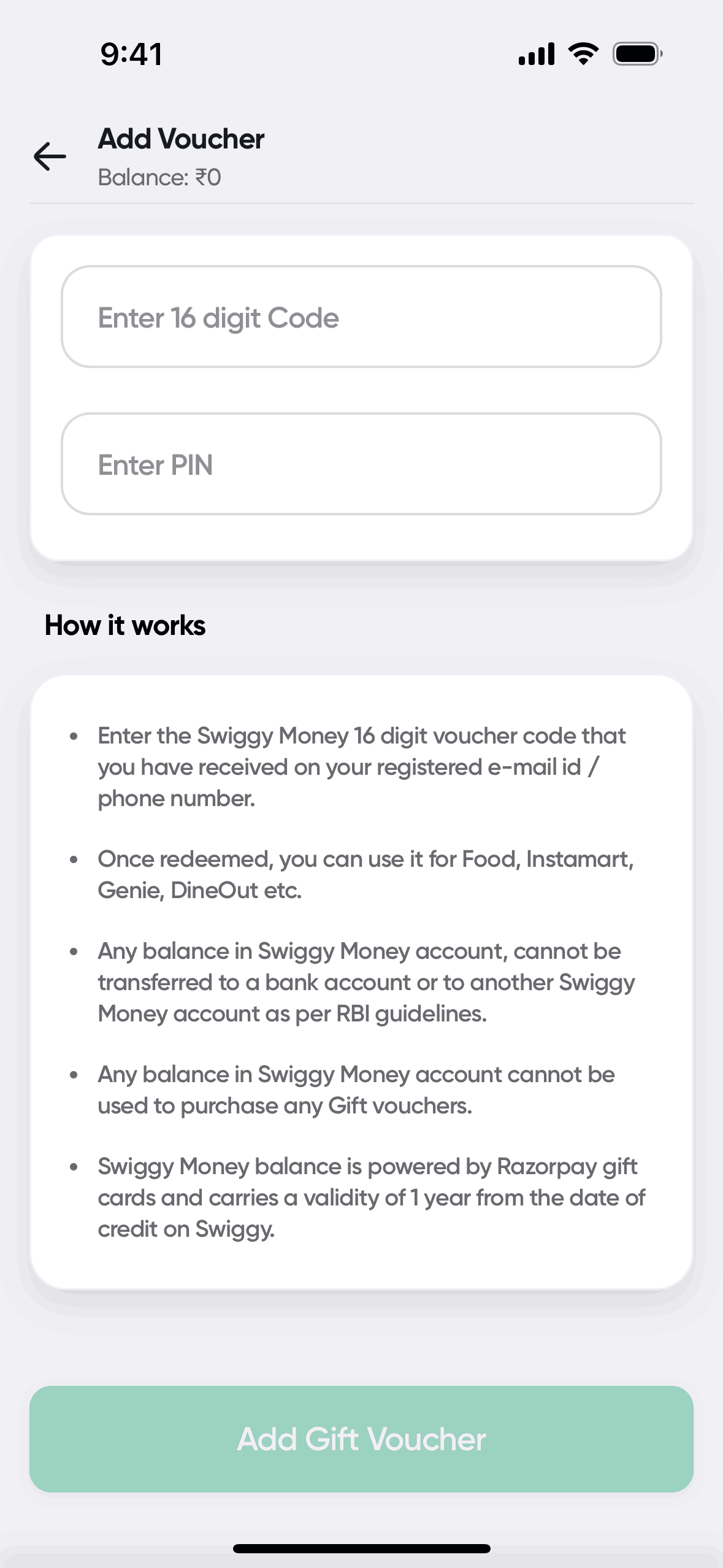Focus the Enter 16 digit Code field
This screenshot has width=723, height=1568.
361,317
